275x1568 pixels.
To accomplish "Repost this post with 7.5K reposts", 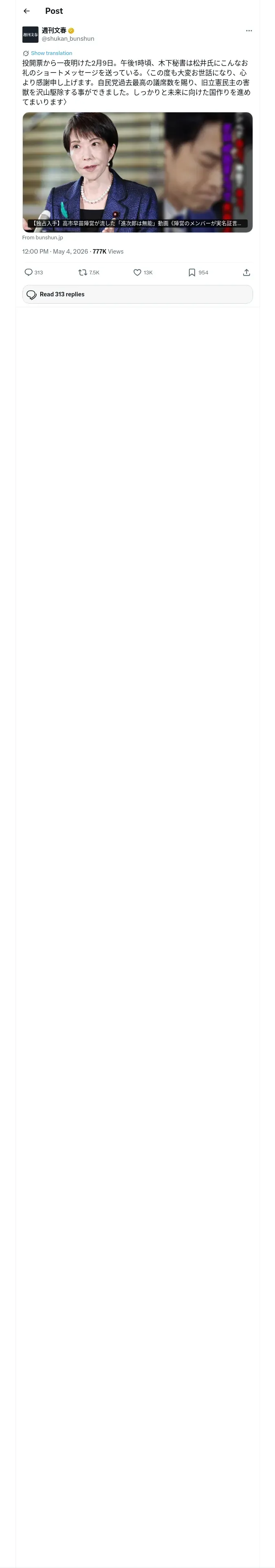I will (x=83, y=273).
